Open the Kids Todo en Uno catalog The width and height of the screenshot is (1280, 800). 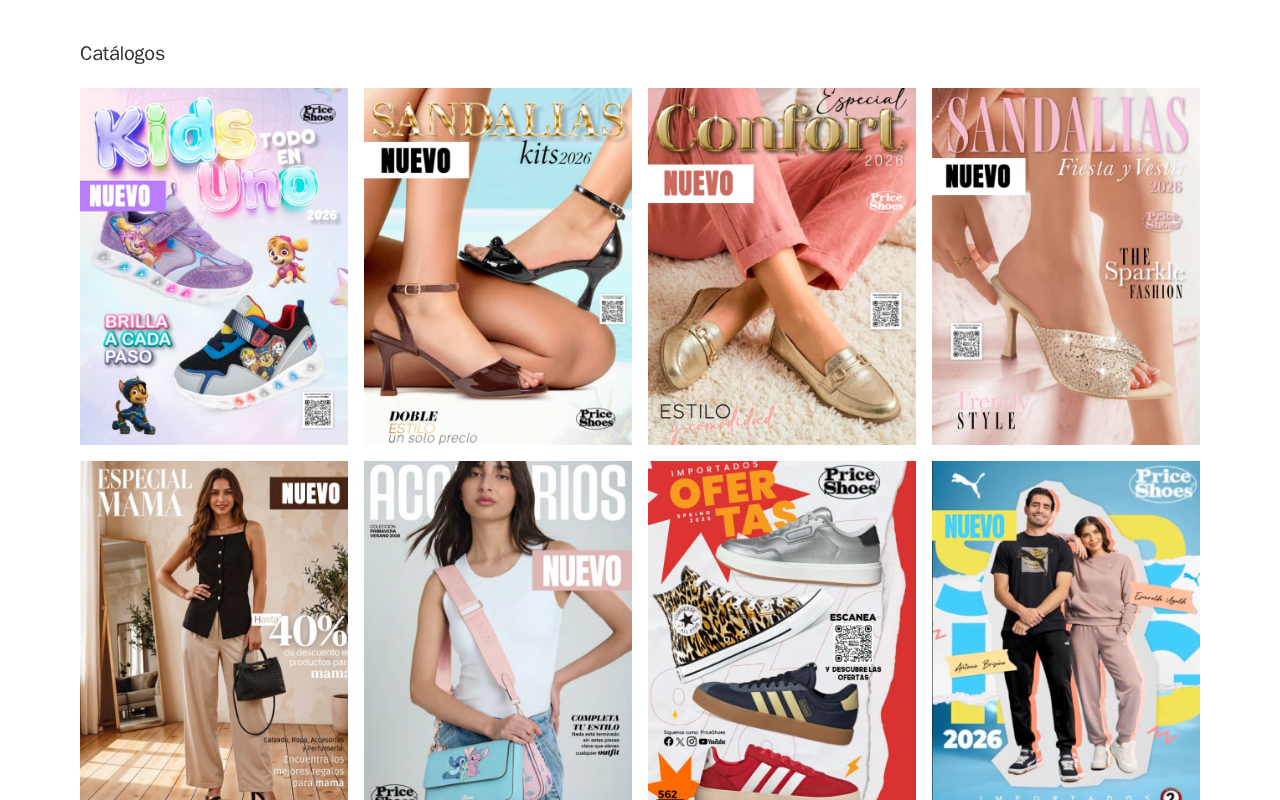[x=214, y=266]
